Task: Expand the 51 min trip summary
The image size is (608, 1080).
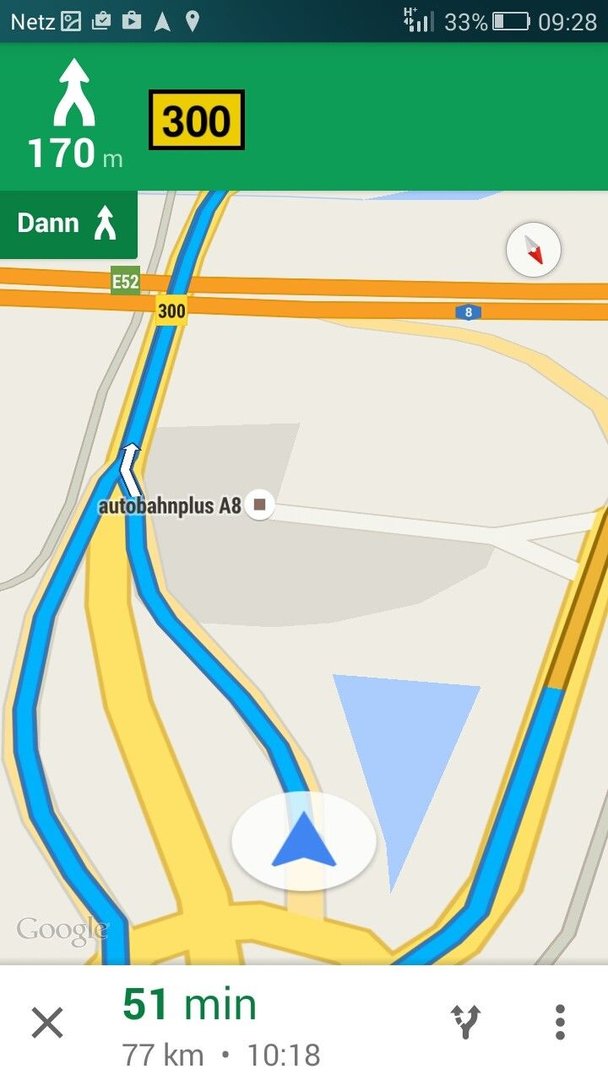Action: (x=221, y=1024)
